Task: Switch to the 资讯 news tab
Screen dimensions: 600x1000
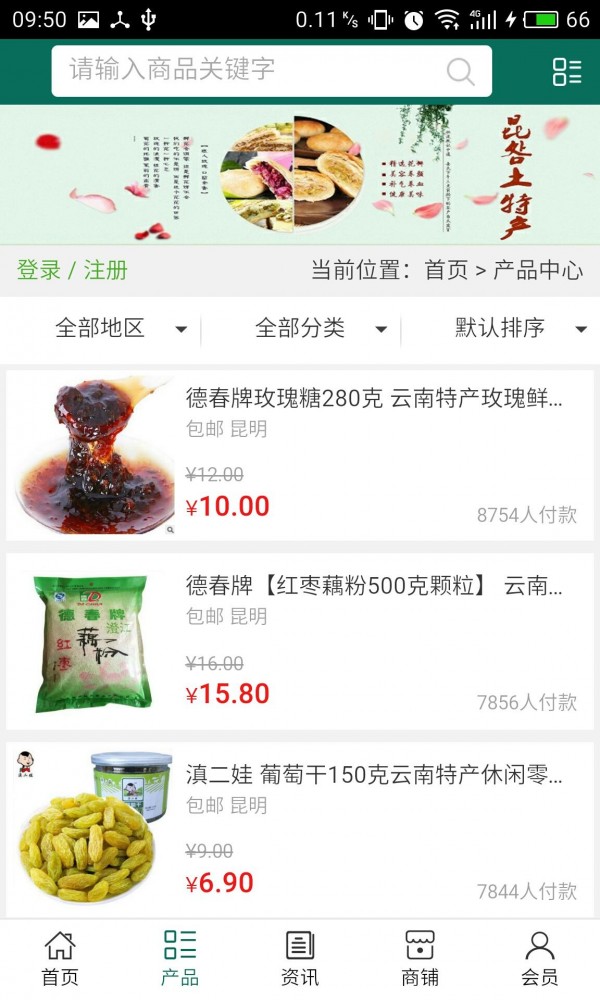Action: coord(300,958)
